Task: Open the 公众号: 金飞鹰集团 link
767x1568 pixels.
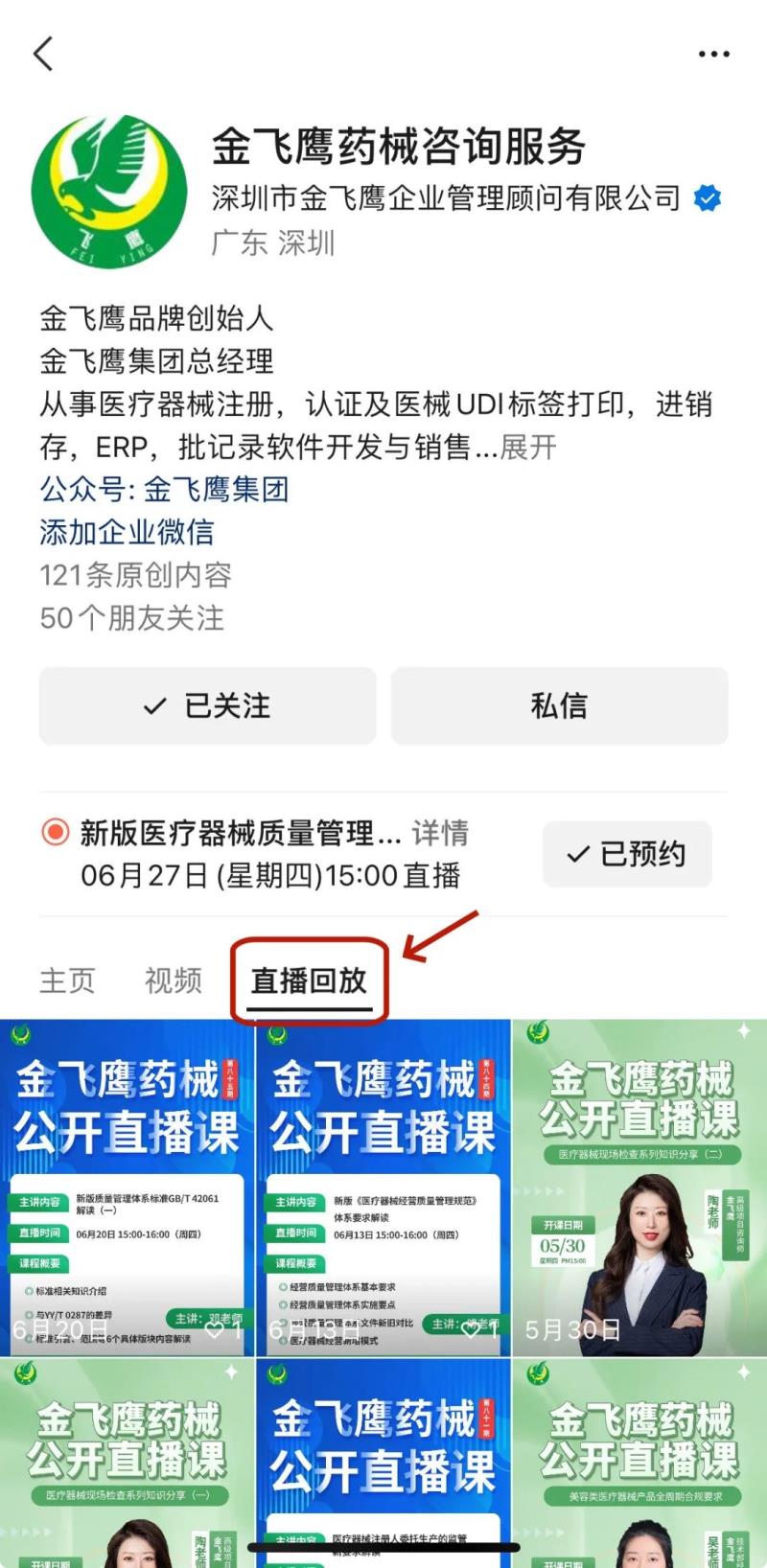Action: point(164,490)
